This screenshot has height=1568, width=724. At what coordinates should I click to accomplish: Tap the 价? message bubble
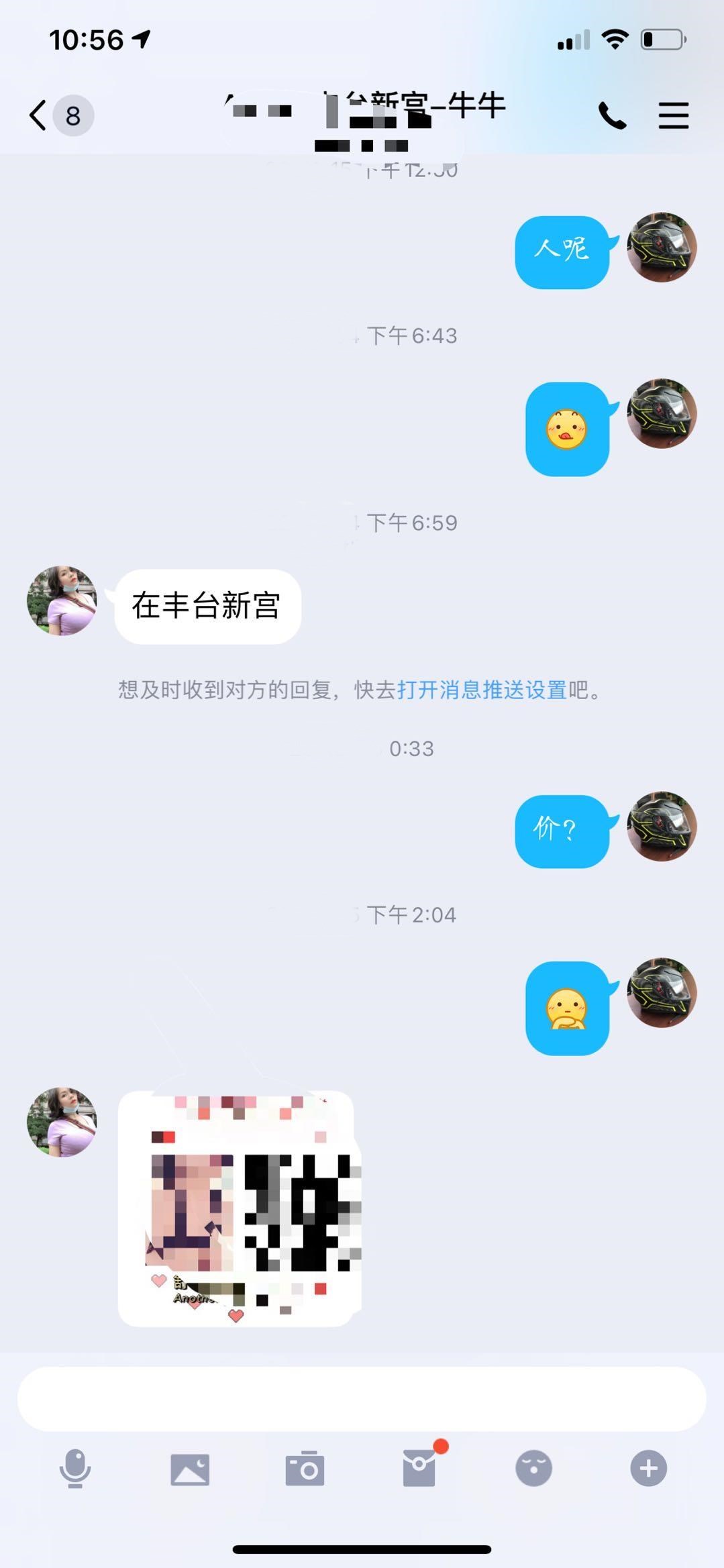click(x=562, y=831)
